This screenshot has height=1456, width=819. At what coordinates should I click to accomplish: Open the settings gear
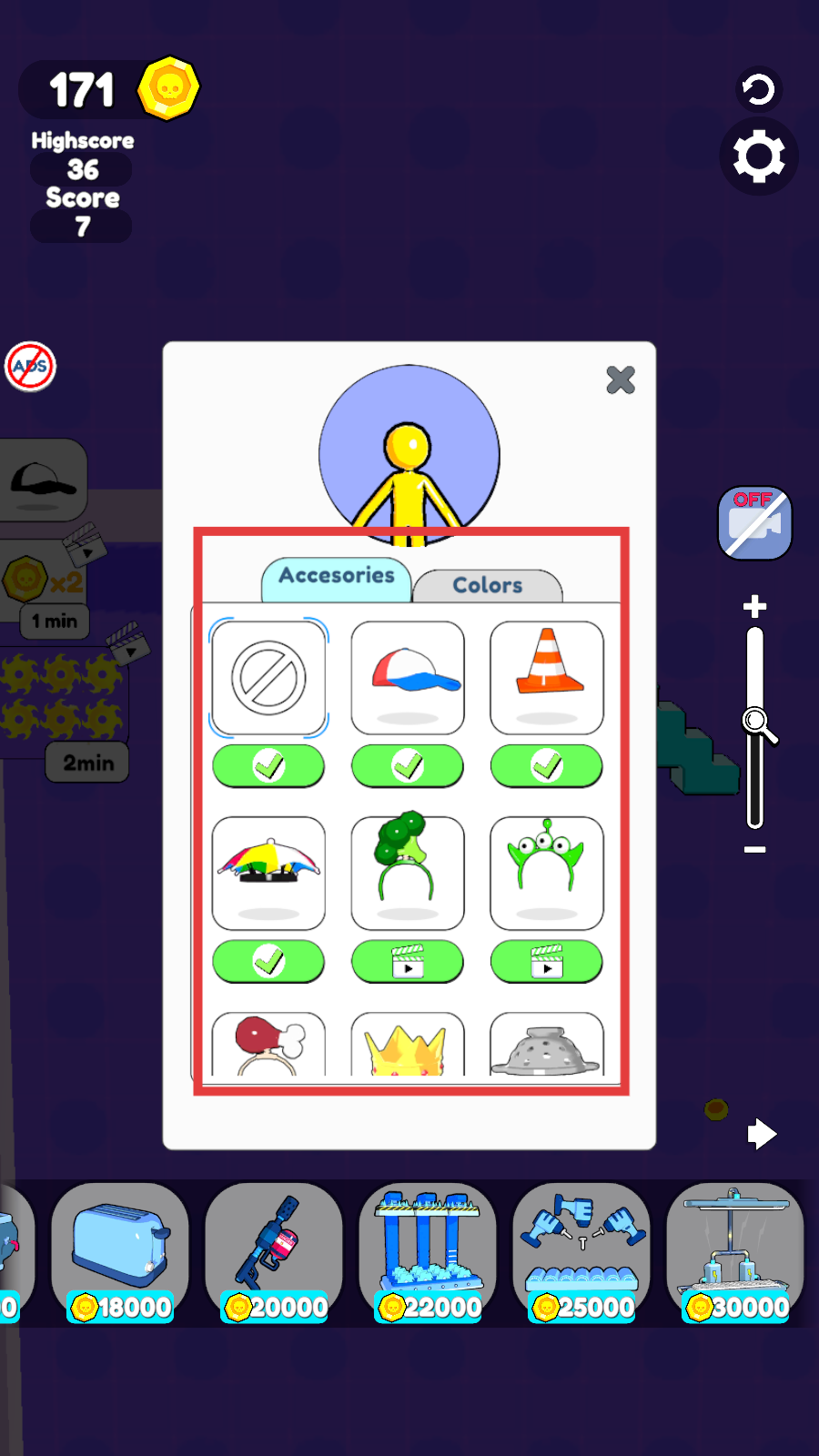pos(759,157)
